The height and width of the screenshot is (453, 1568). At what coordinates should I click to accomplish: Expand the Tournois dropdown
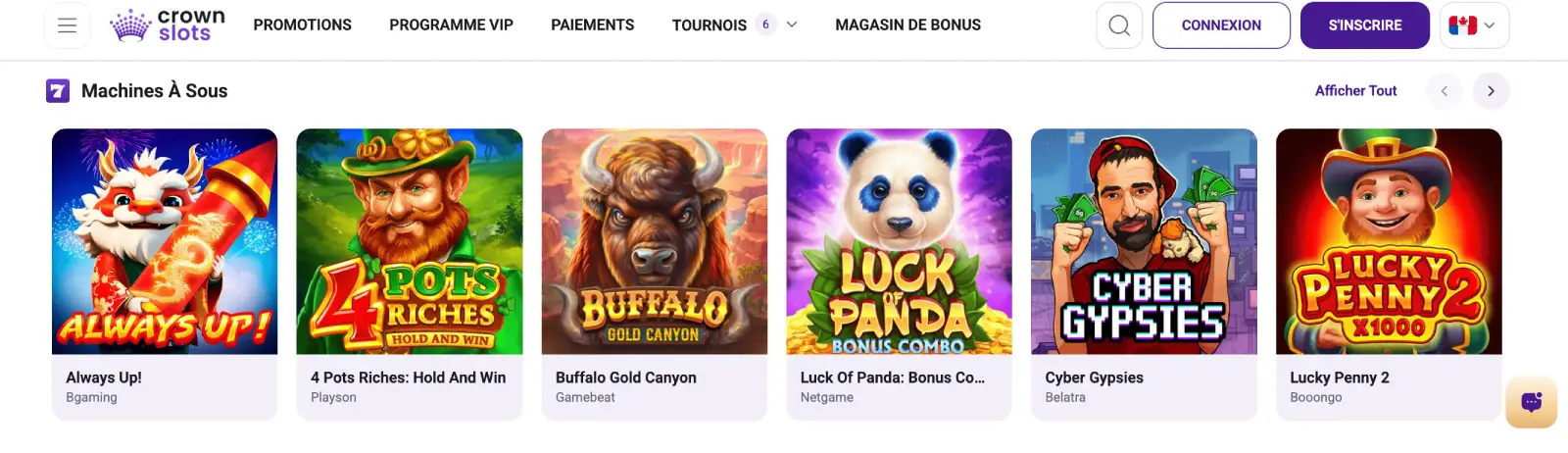[792, 25]
